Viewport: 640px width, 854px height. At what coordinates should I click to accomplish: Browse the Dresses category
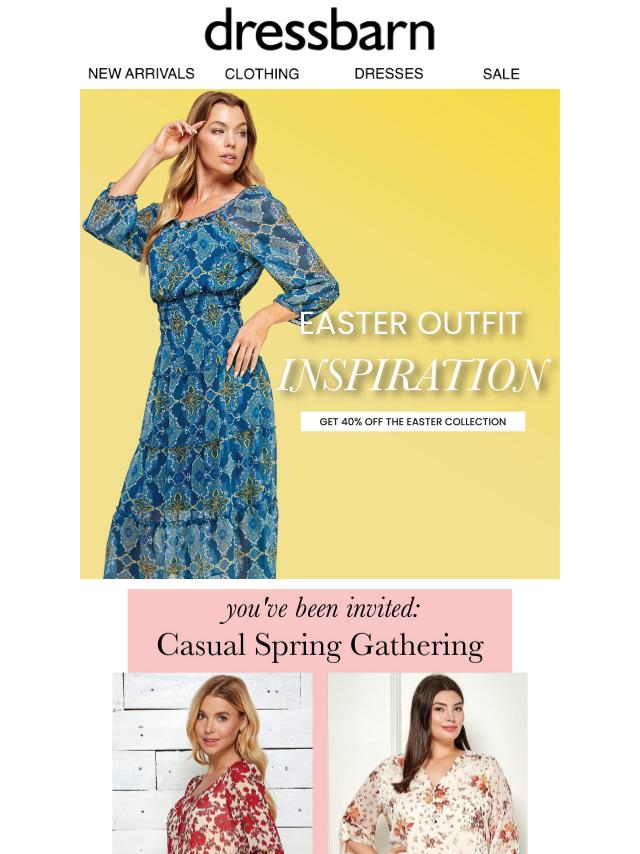(389, 74)
